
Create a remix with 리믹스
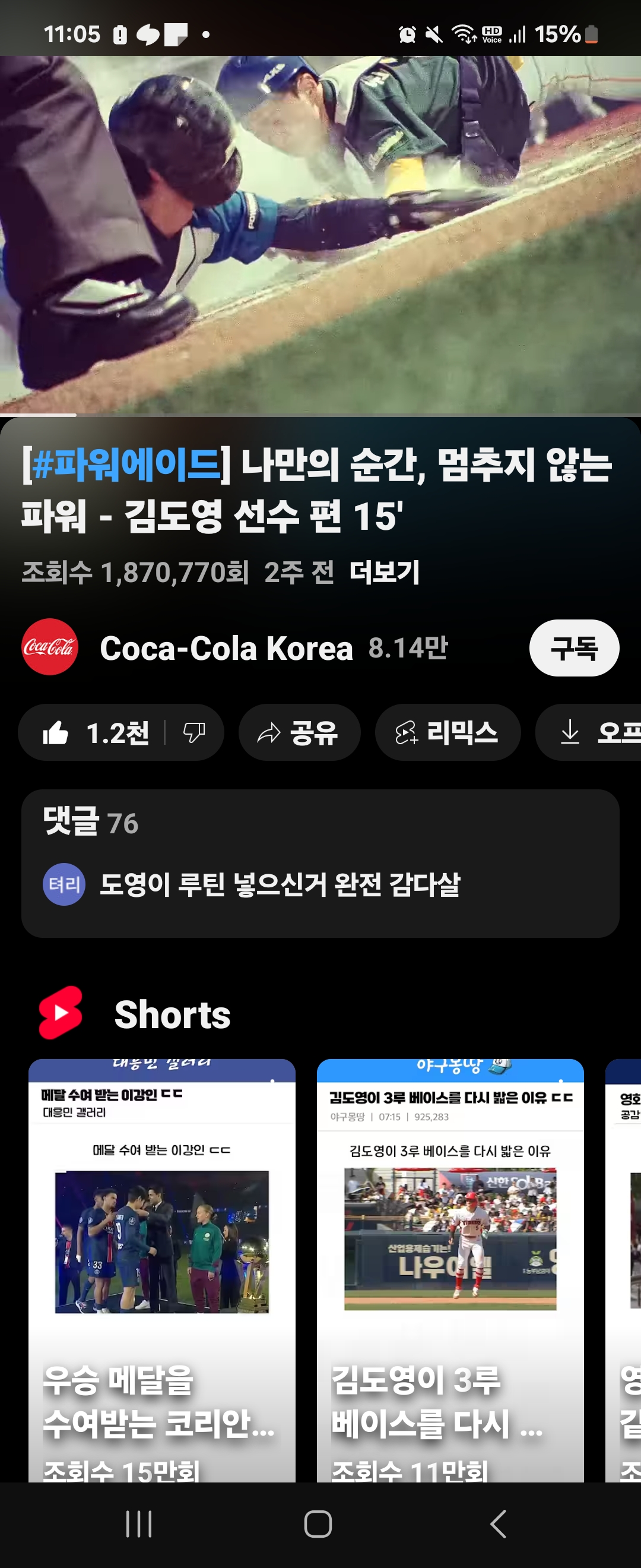(447, 732)
